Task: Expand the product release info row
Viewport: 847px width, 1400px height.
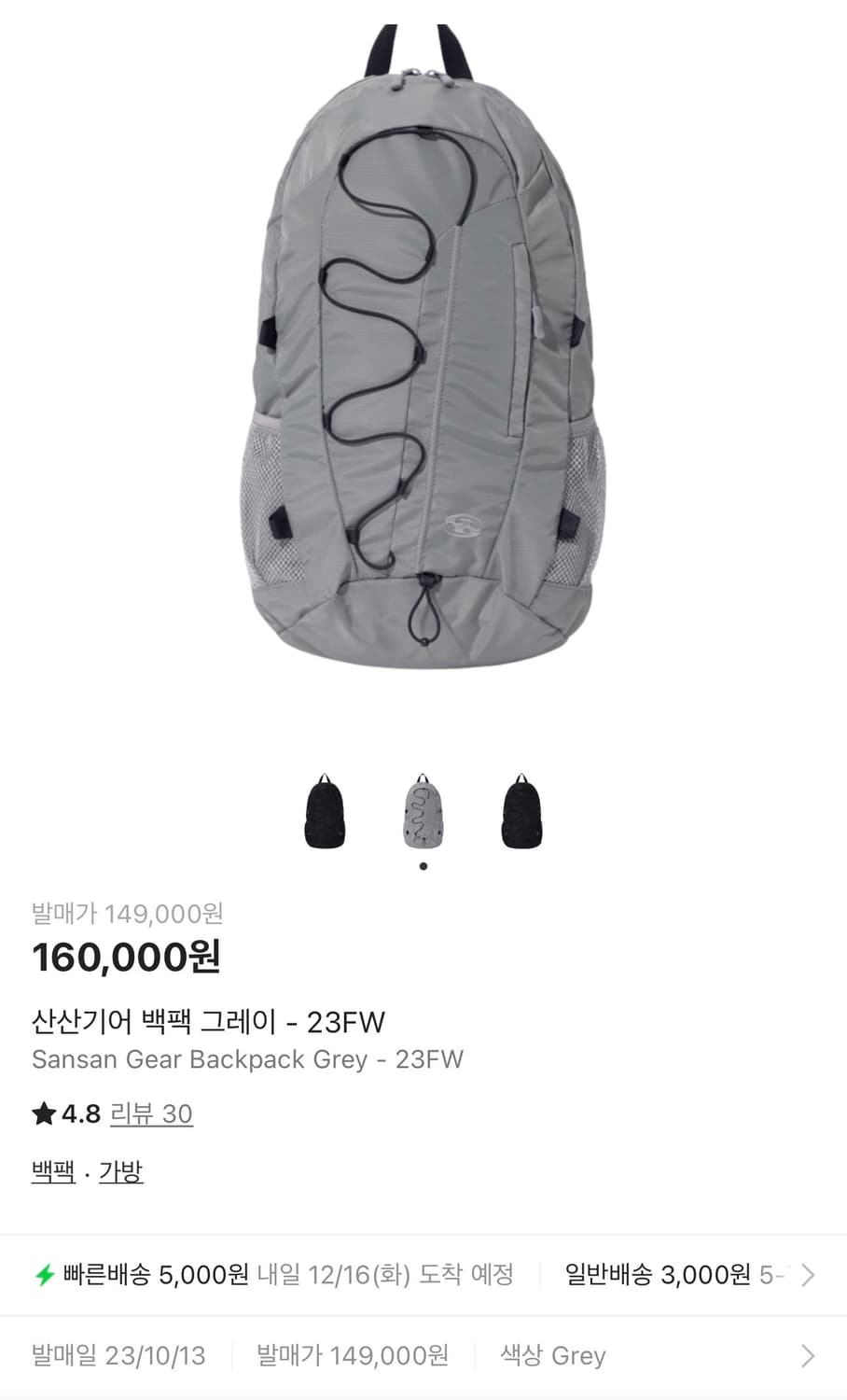Action: point(808,1354)
